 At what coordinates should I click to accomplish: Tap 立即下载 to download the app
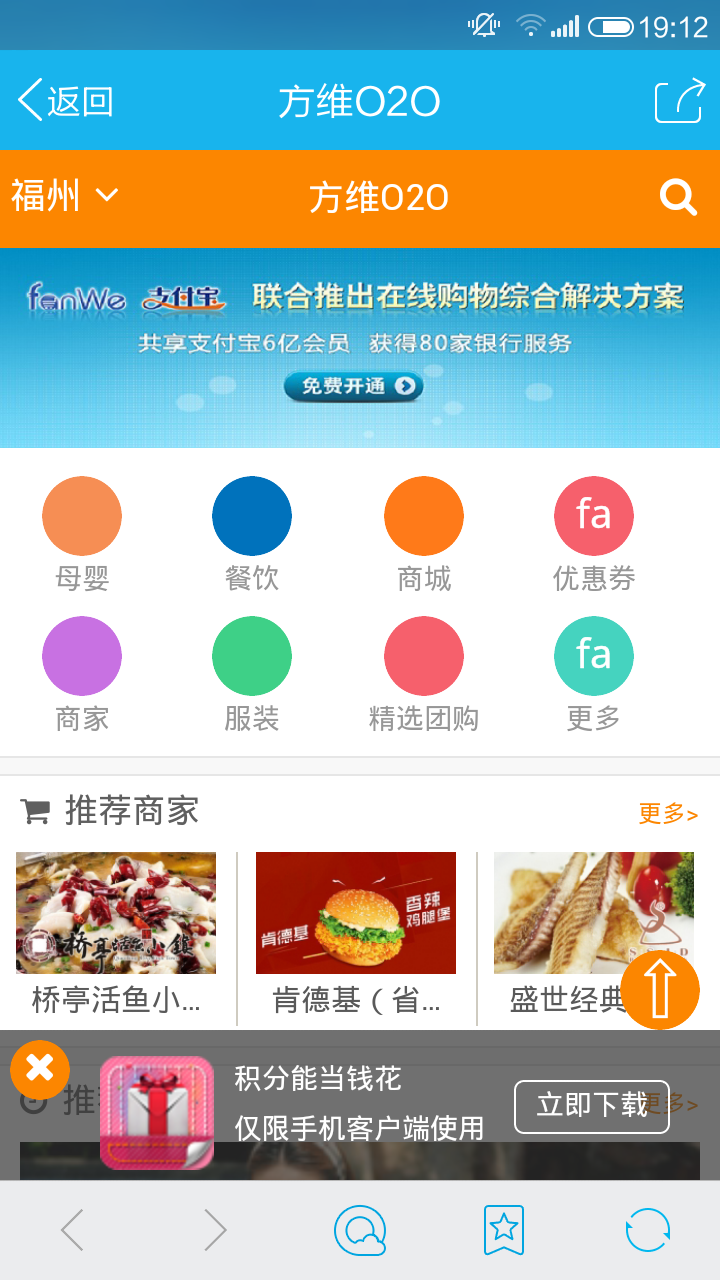591,1106
